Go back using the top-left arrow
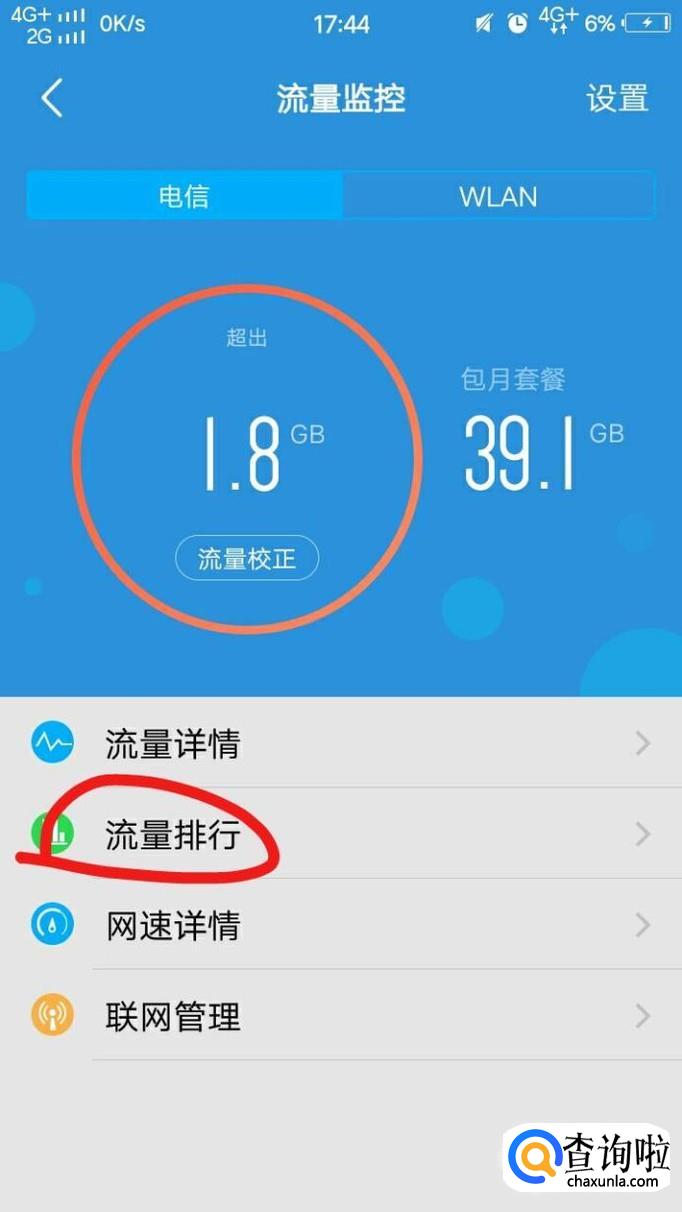682x1212 pixels. tap(52, 99)
